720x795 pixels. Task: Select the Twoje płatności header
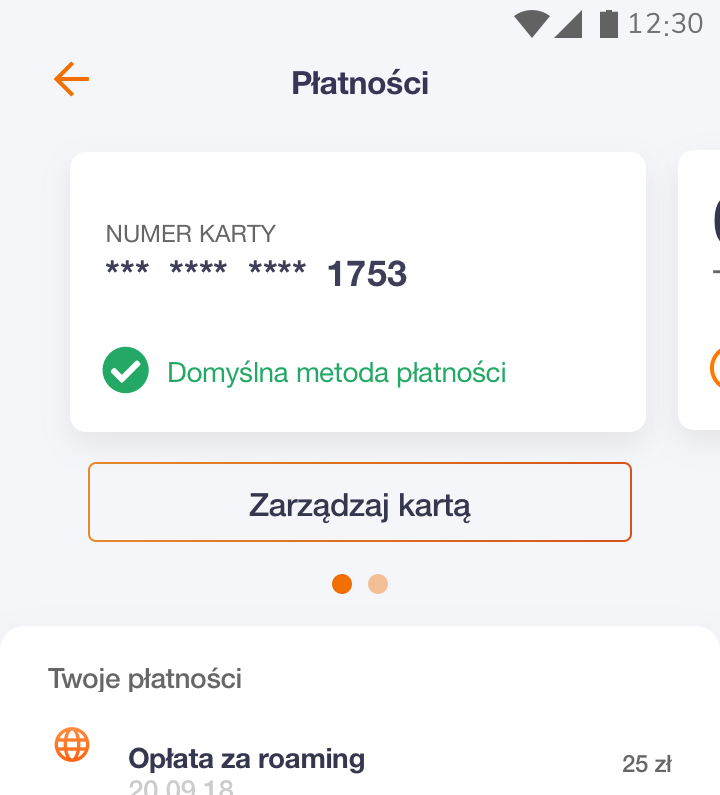point(145,678)
